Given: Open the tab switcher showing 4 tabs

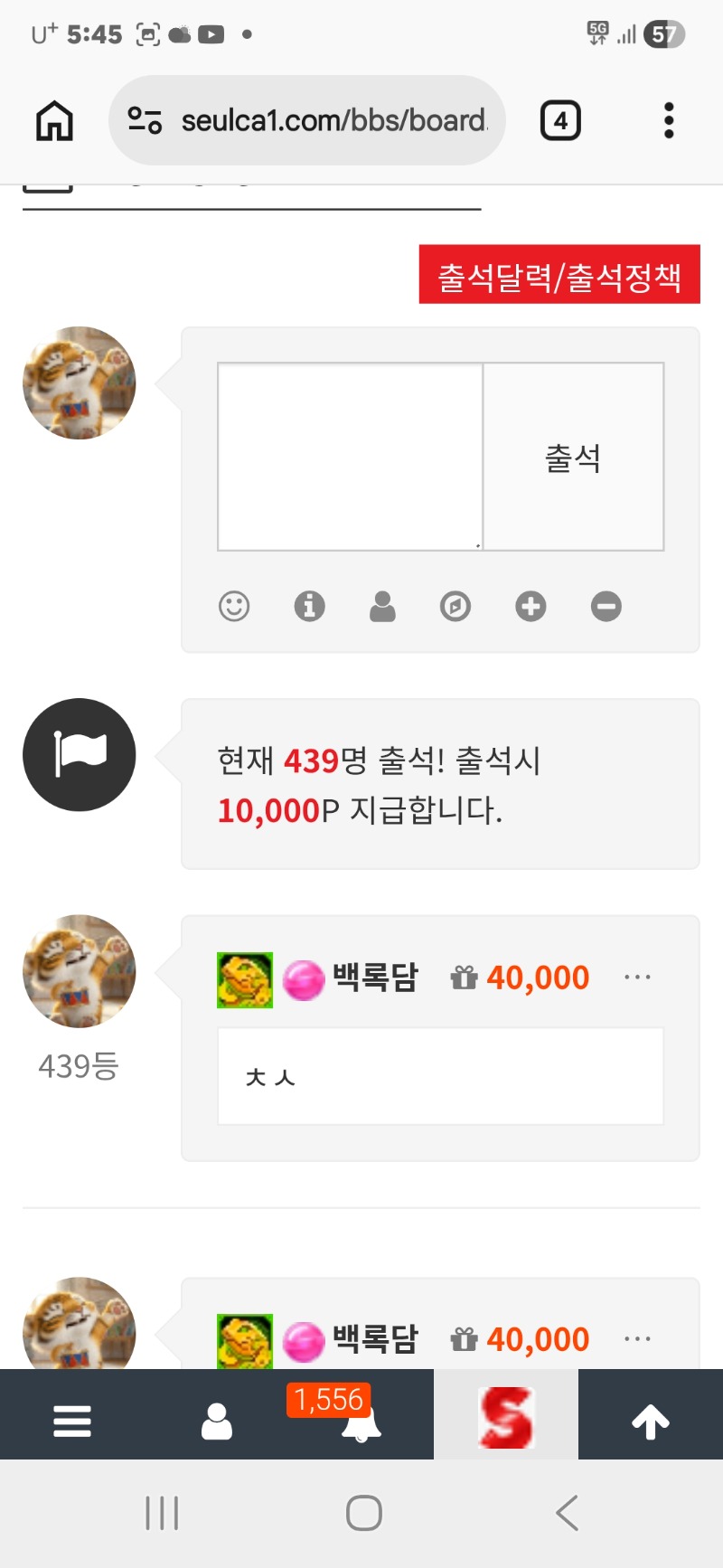Looking at the screenshot, I should coord(560,120).
